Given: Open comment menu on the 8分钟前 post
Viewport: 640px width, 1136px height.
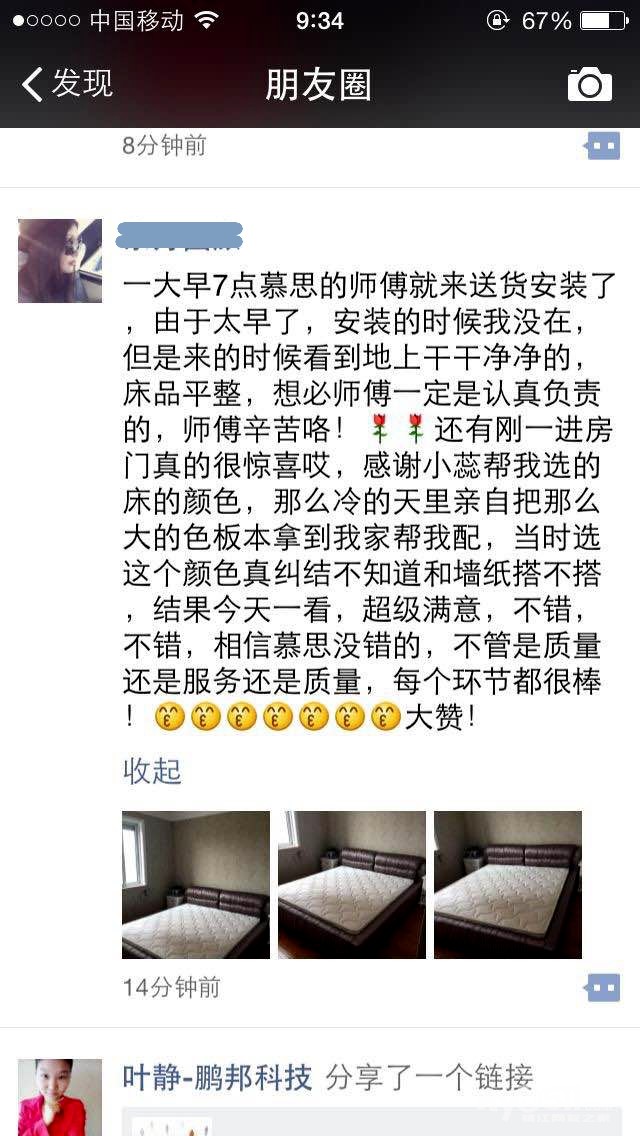Looking at the screenshot, I should (x=603, y=146).
